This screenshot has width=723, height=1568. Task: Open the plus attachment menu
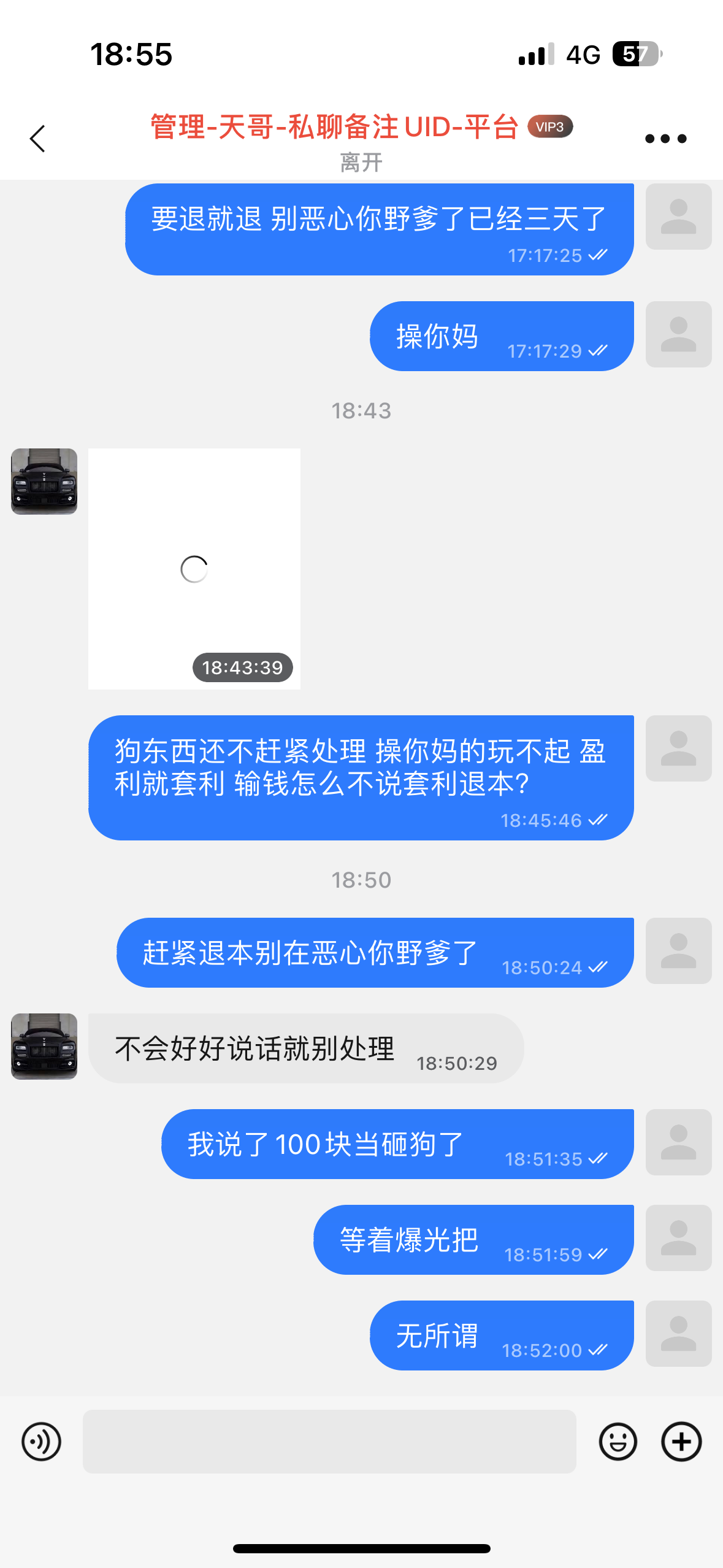point(681,1441)
